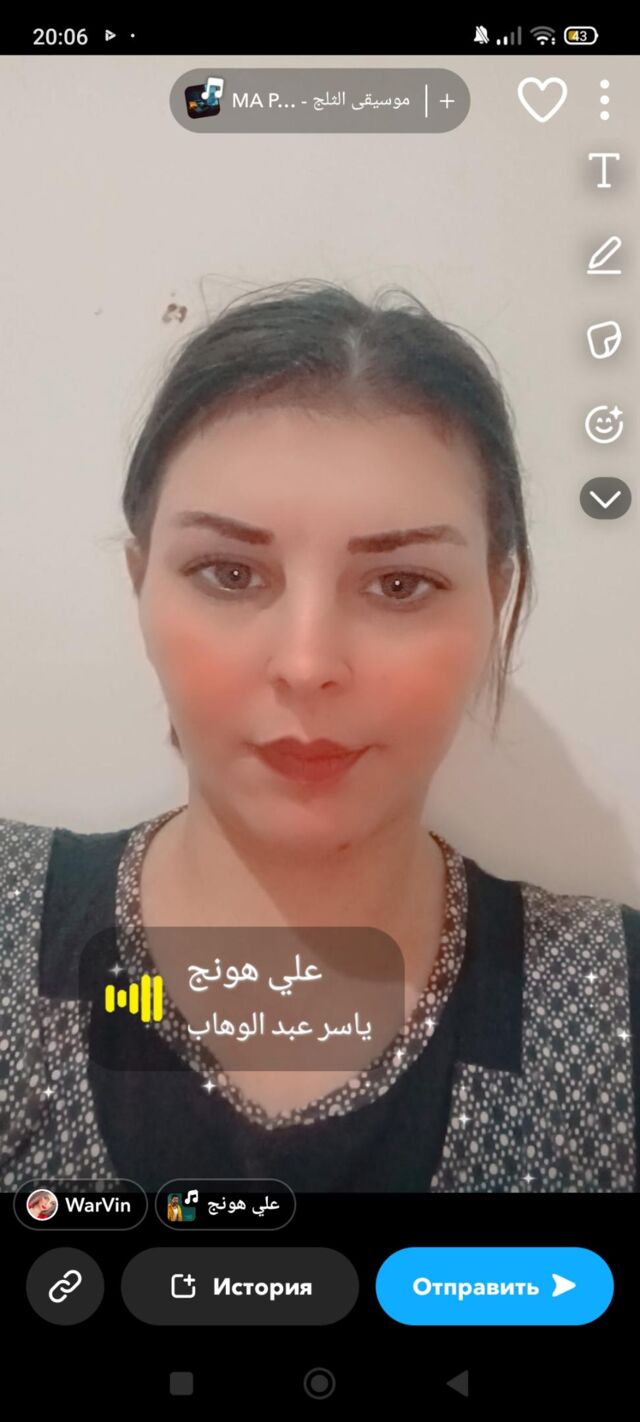The image size is (640, 1422).
Task: Go back with system back button
Action: click(x=457, y=1383)
